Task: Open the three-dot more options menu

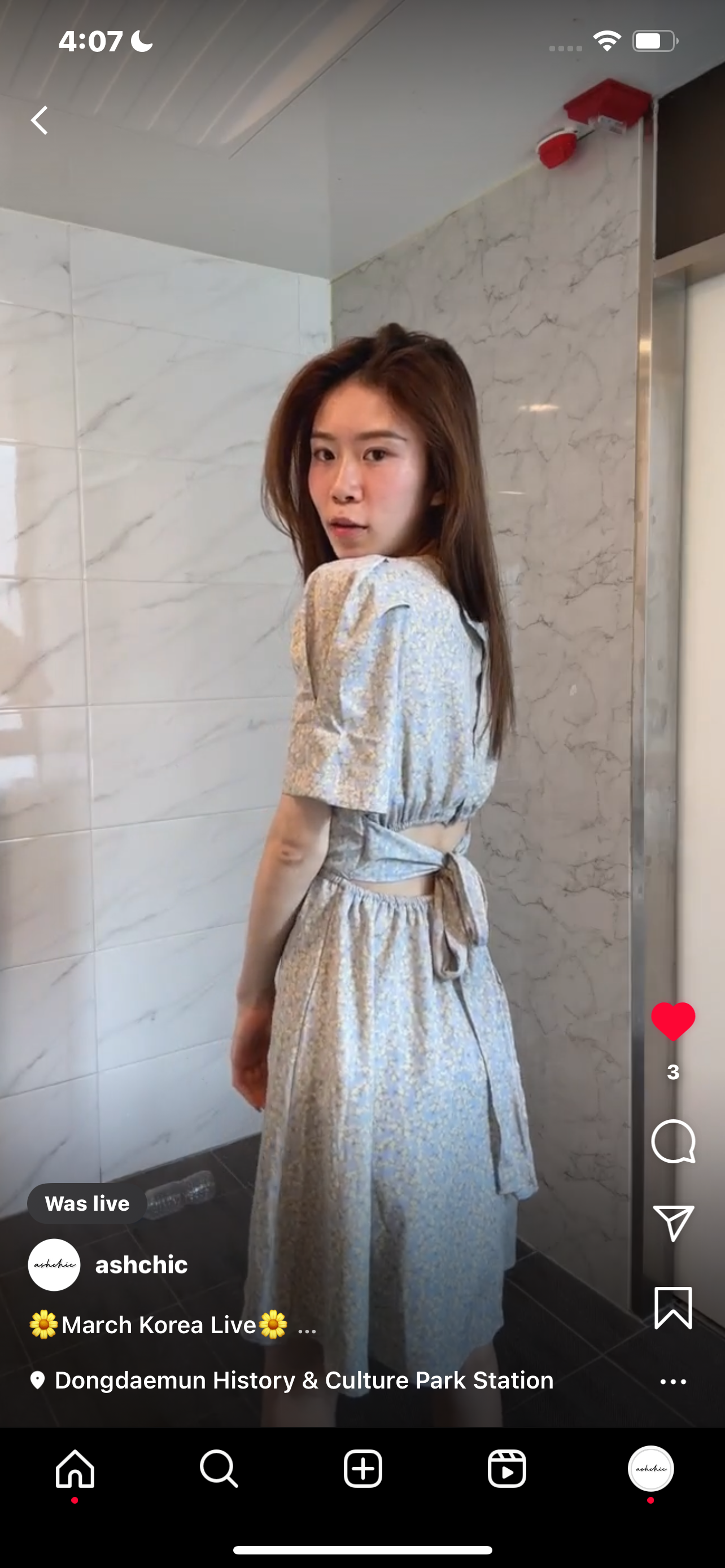Action: click(x=672, y=1382)
